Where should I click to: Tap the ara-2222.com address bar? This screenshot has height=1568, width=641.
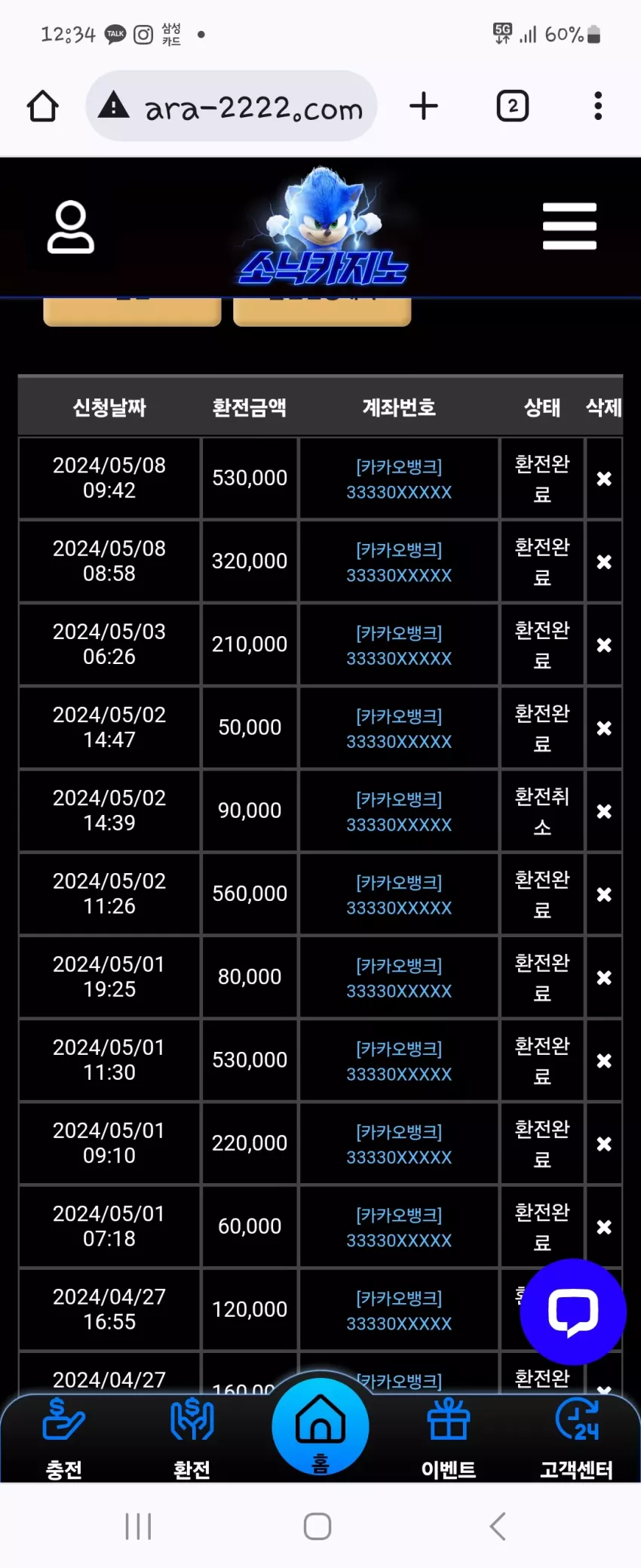coord(232,106)
